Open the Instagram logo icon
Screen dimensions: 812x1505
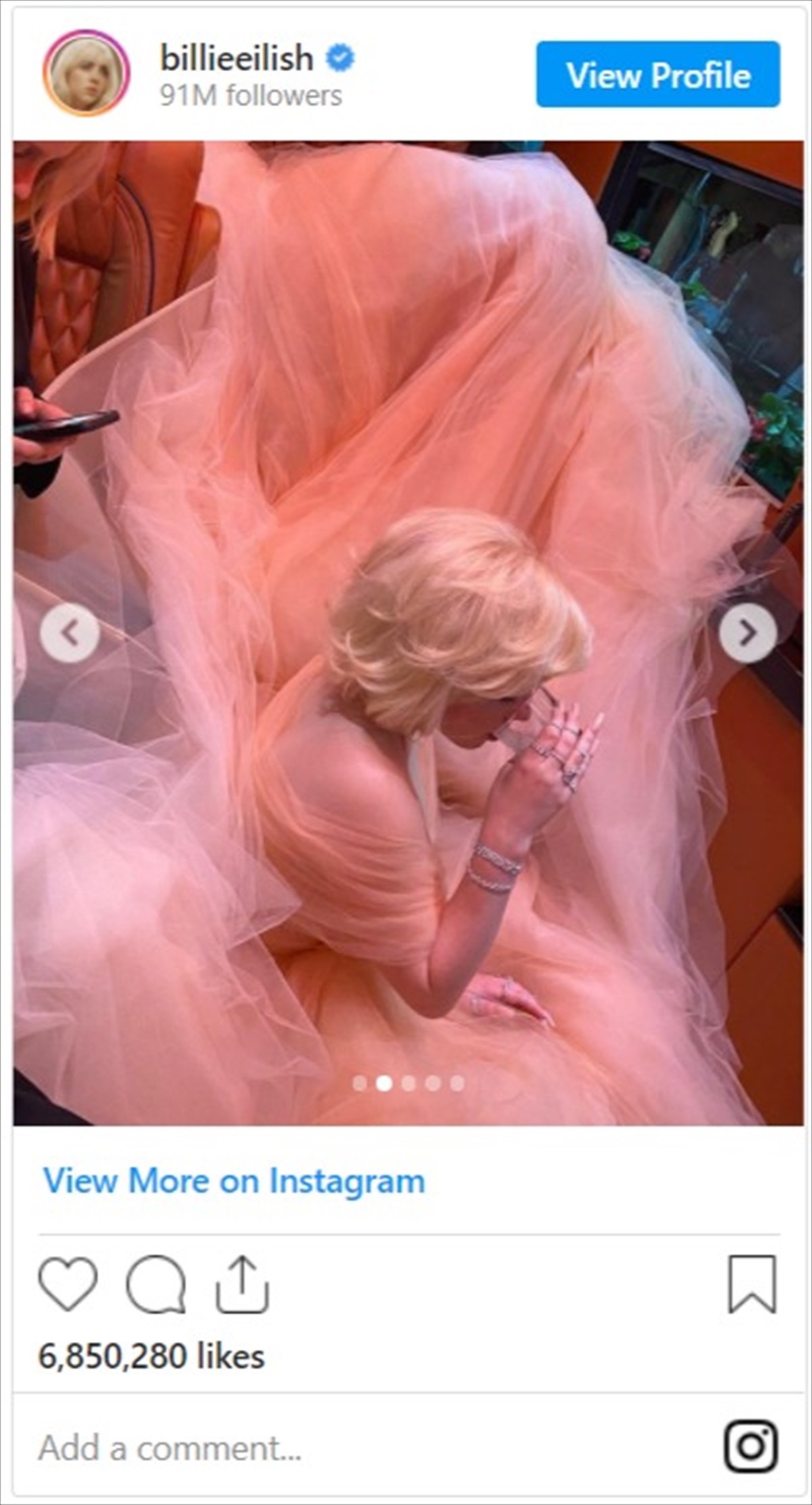pyautogui.click(x=750, y=1447)
